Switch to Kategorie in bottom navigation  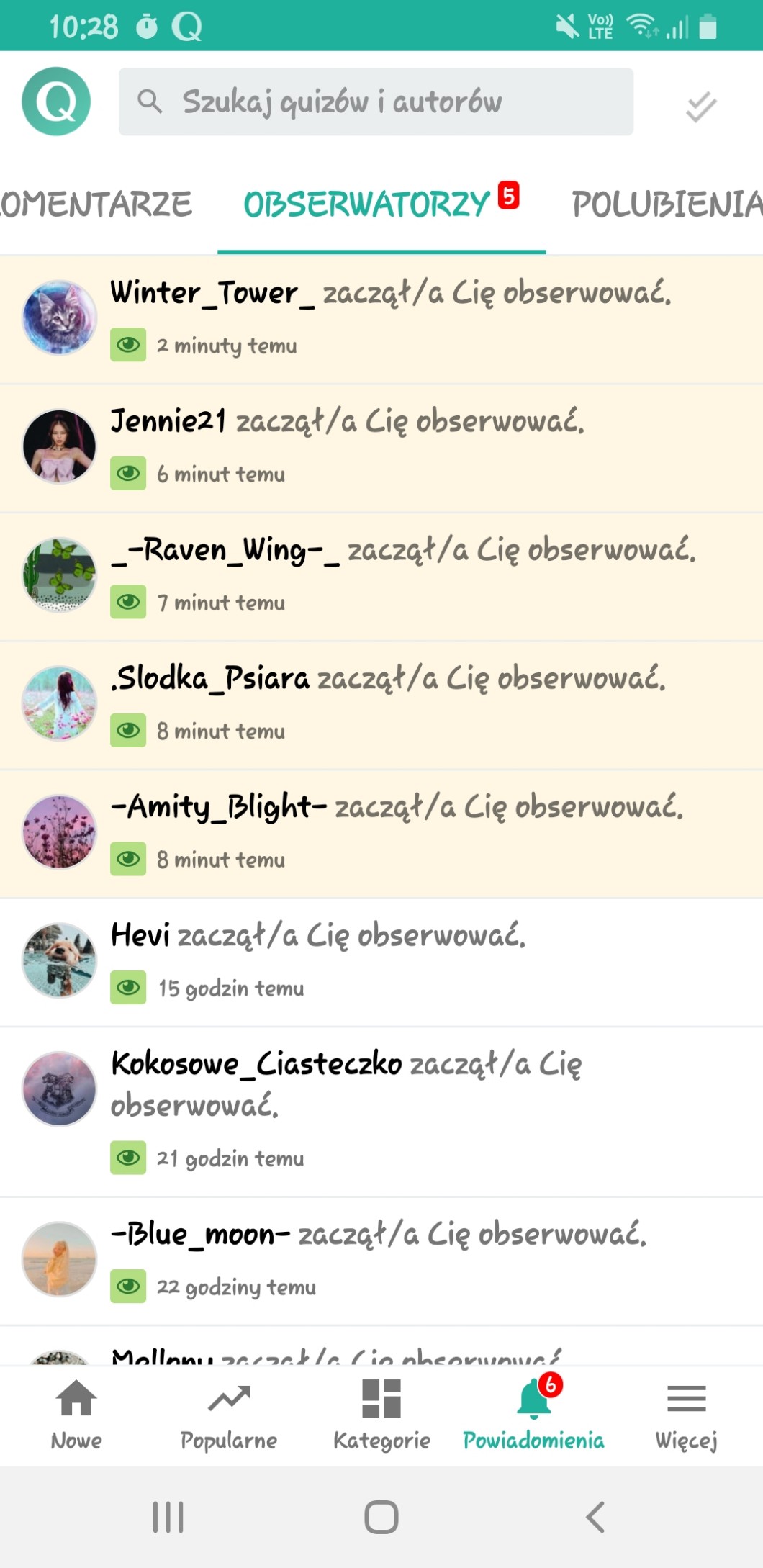(381, 1414)
